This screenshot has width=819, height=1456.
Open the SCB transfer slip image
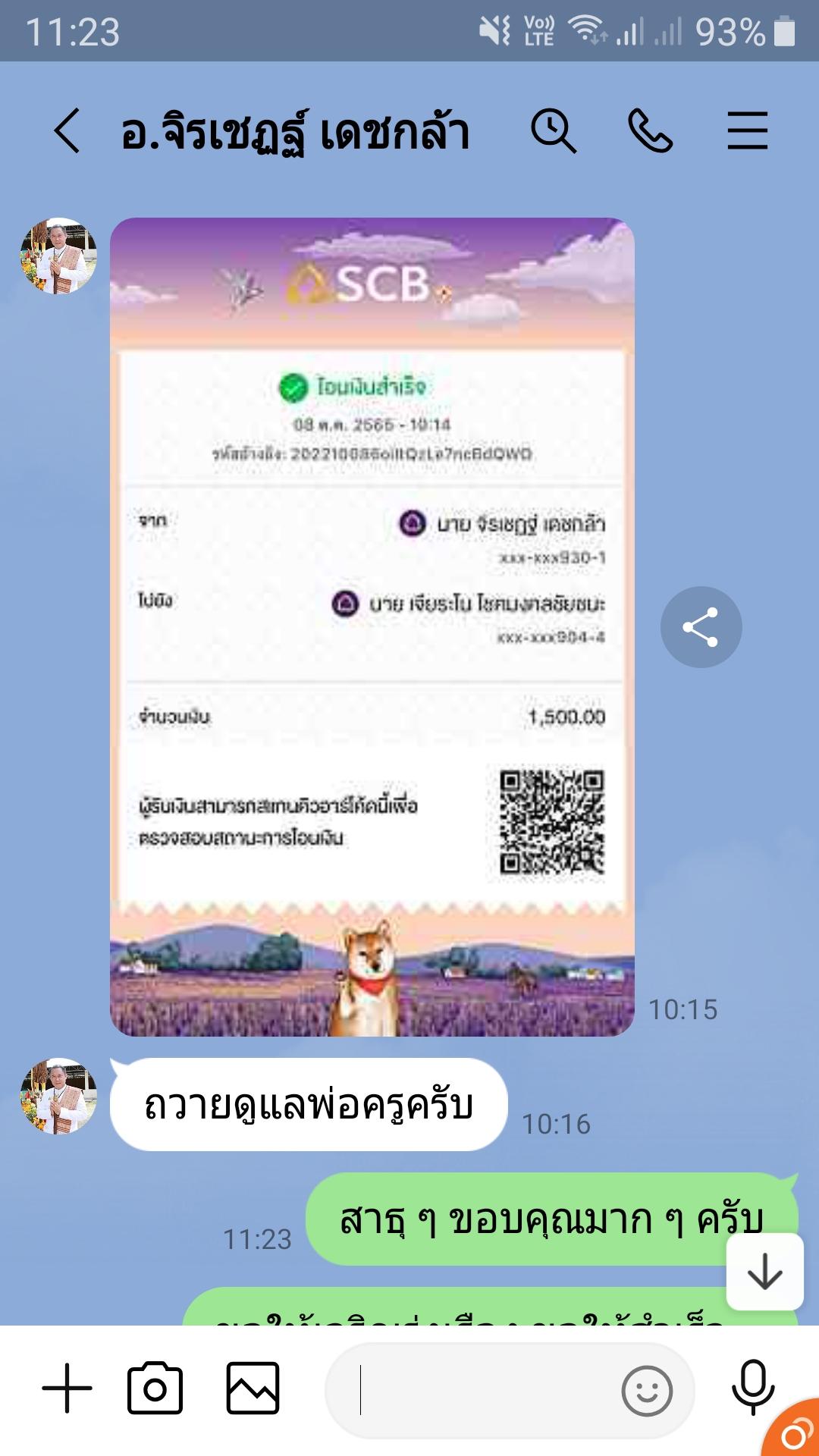372,626
